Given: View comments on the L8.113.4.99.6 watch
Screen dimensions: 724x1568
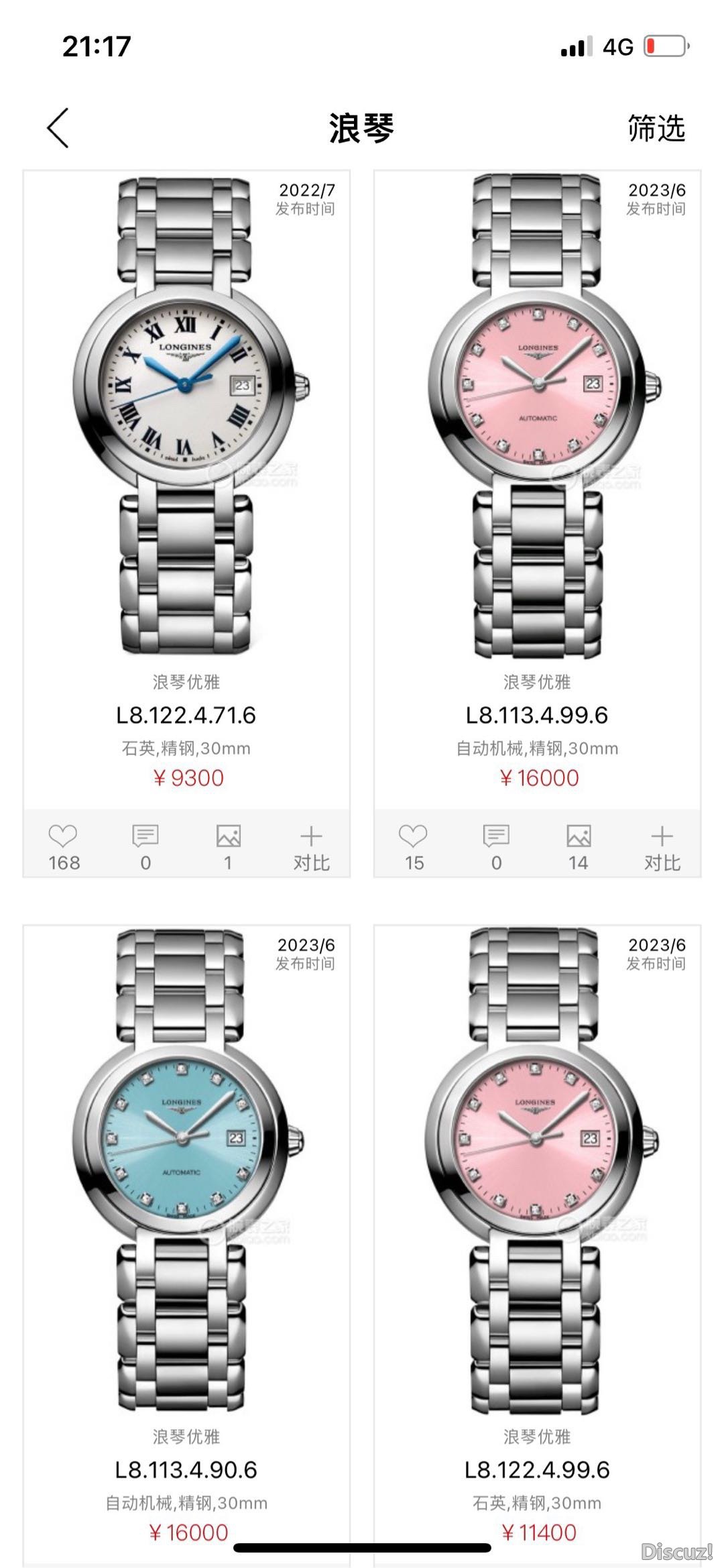Looking at the screenshot, I should click(496, 846).
